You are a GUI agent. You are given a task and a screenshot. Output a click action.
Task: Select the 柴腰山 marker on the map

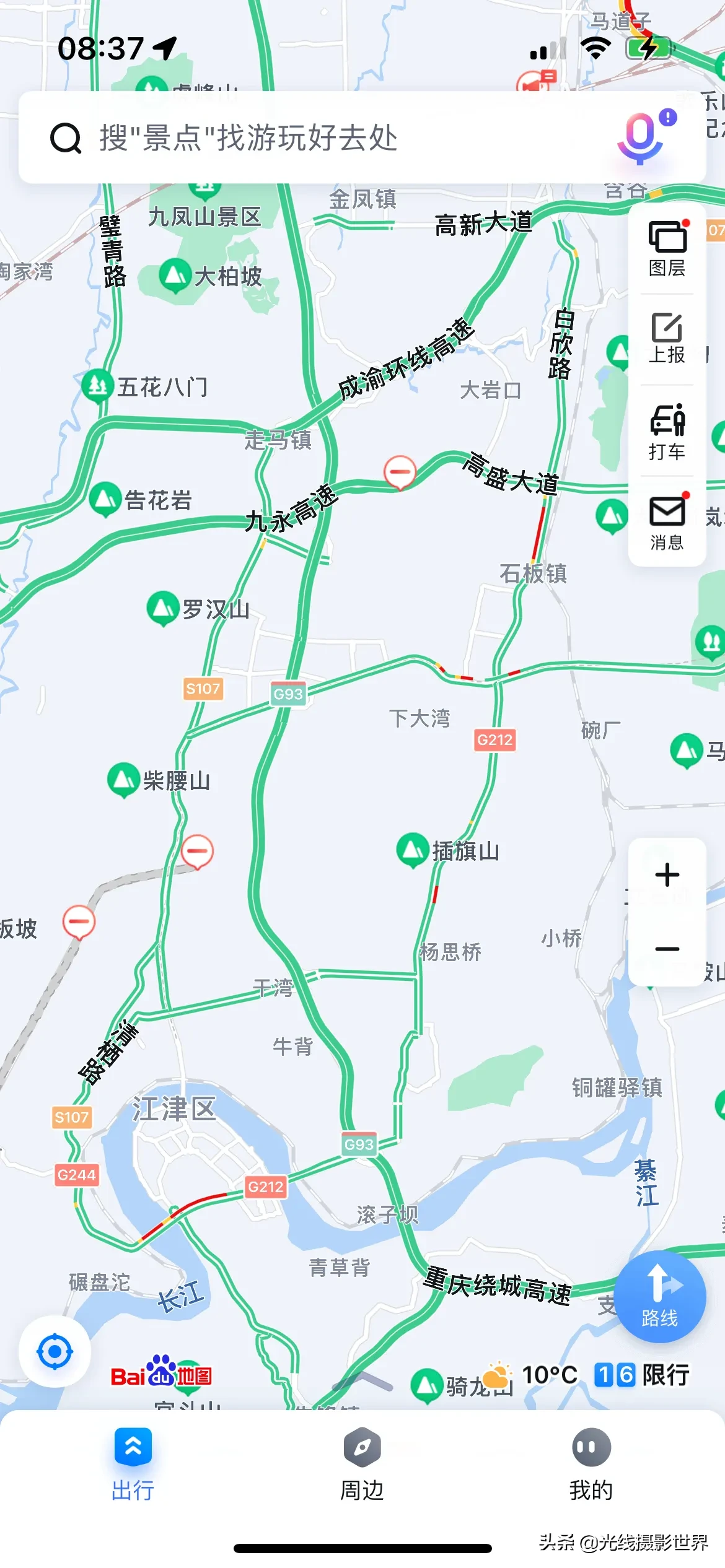123,779
